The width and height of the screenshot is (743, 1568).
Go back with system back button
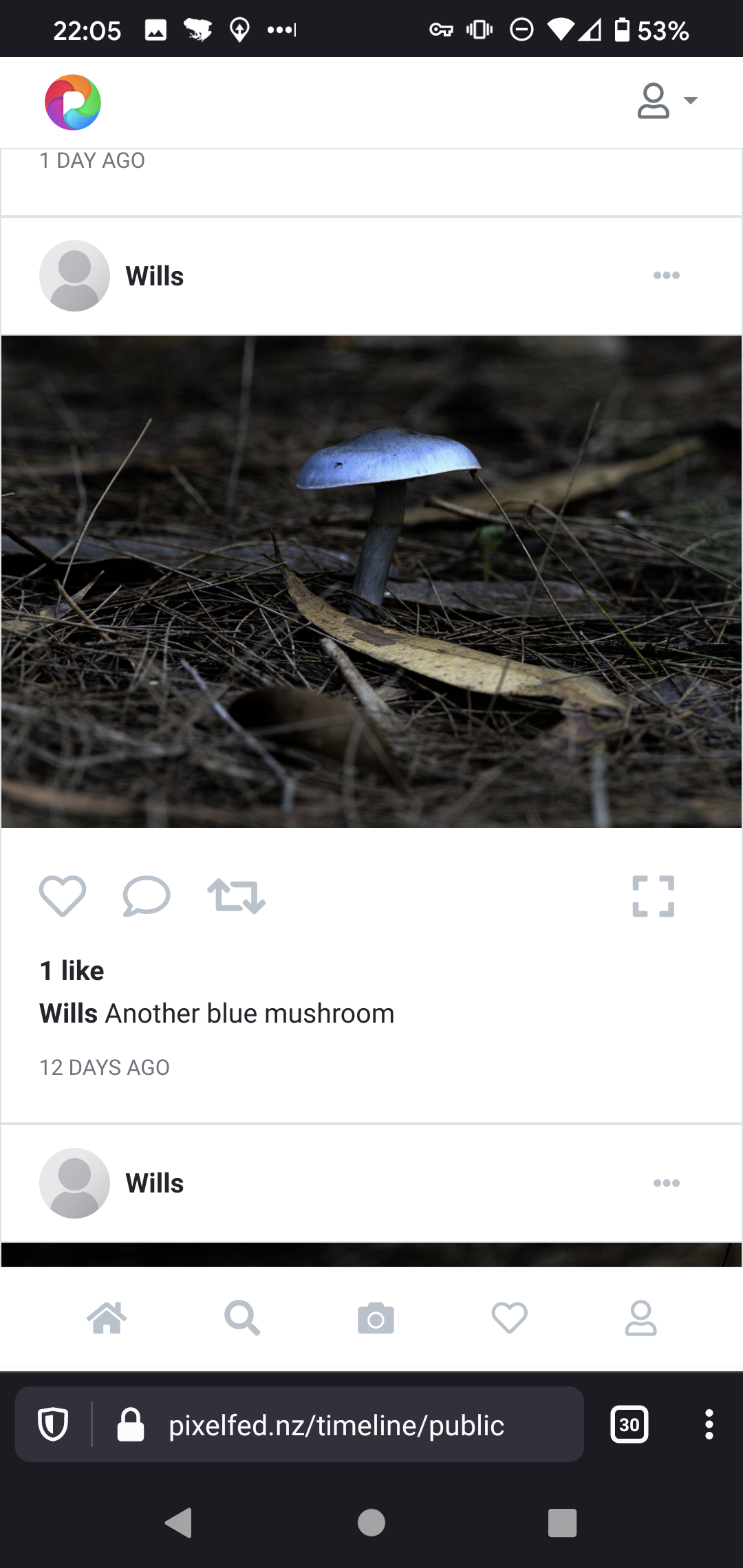click(179, 1523)
